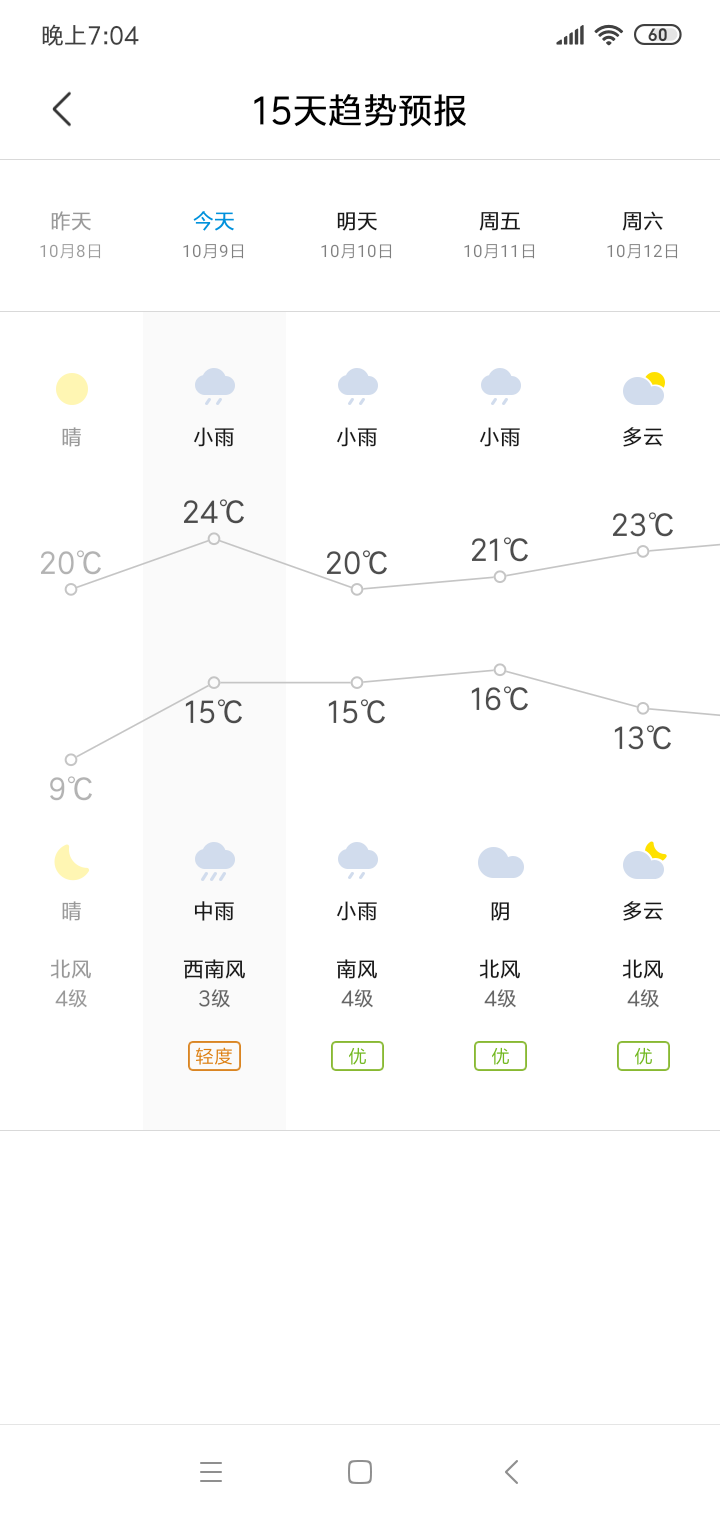The image size is (720, 1520).
Task: Select the 周六 10月12日 forecast column
Action: click(643, 235)
